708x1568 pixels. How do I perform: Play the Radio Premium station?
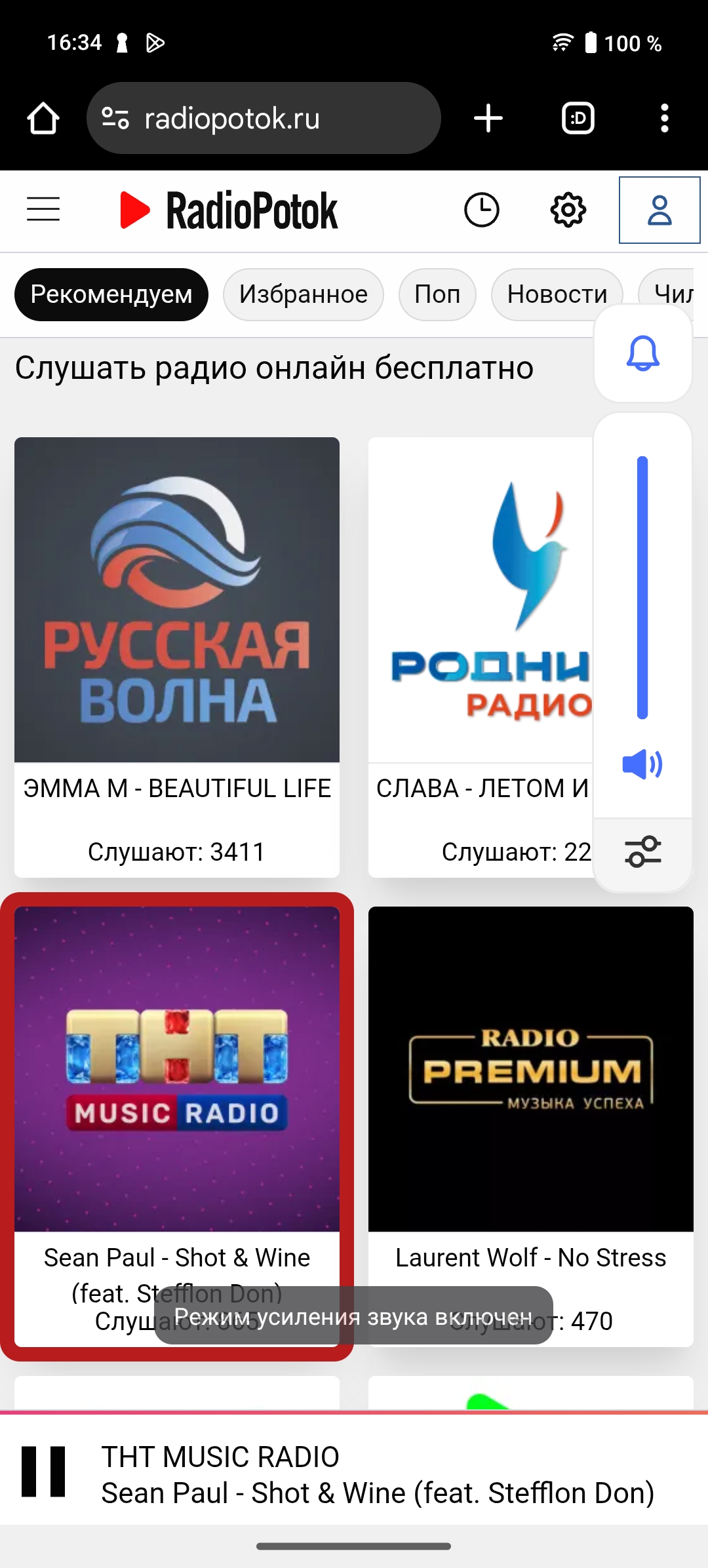click(531, 1068)
